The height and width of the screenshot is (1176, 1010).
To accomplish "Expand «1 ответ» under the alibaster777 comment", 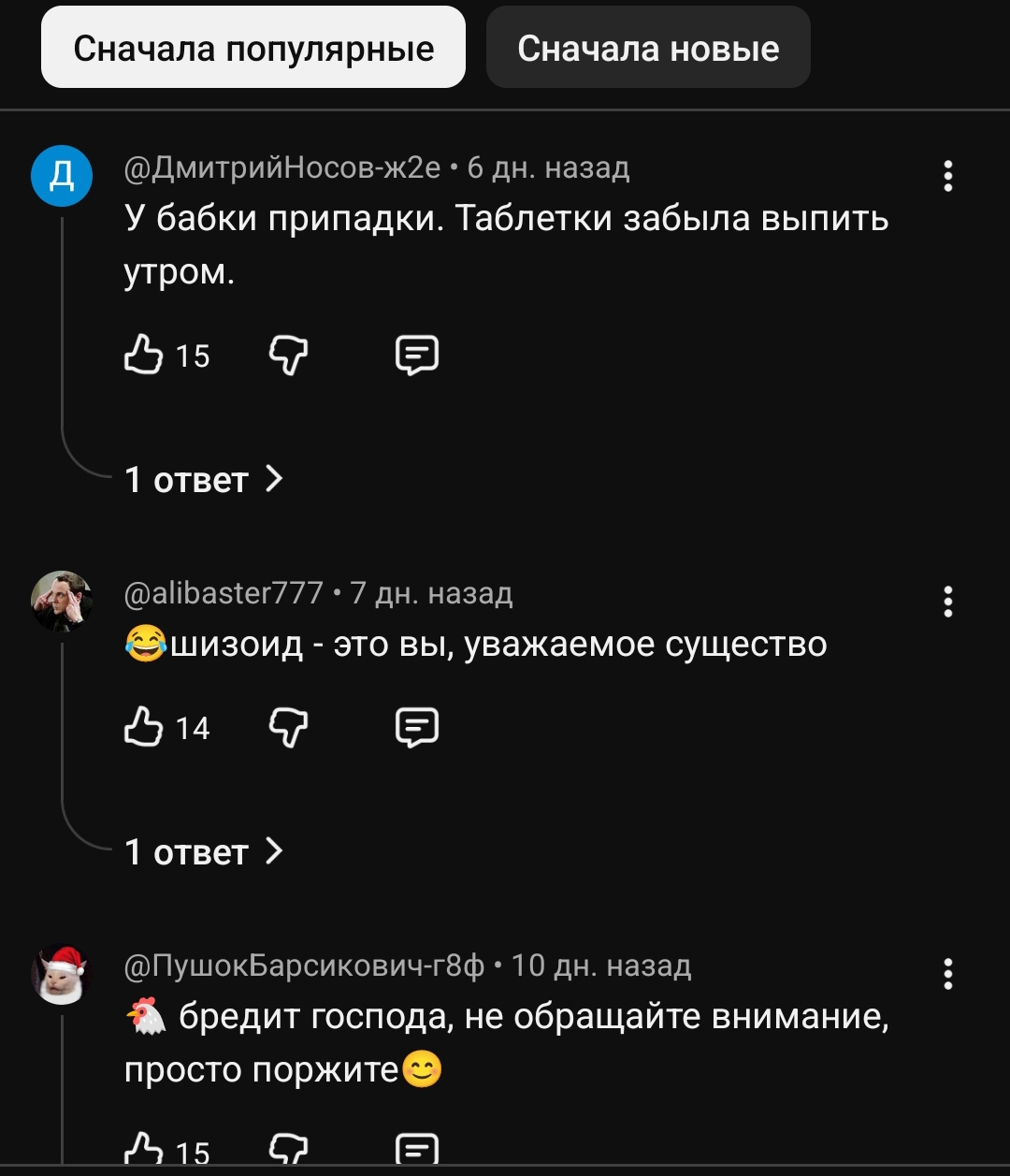I will pos(203,852).
